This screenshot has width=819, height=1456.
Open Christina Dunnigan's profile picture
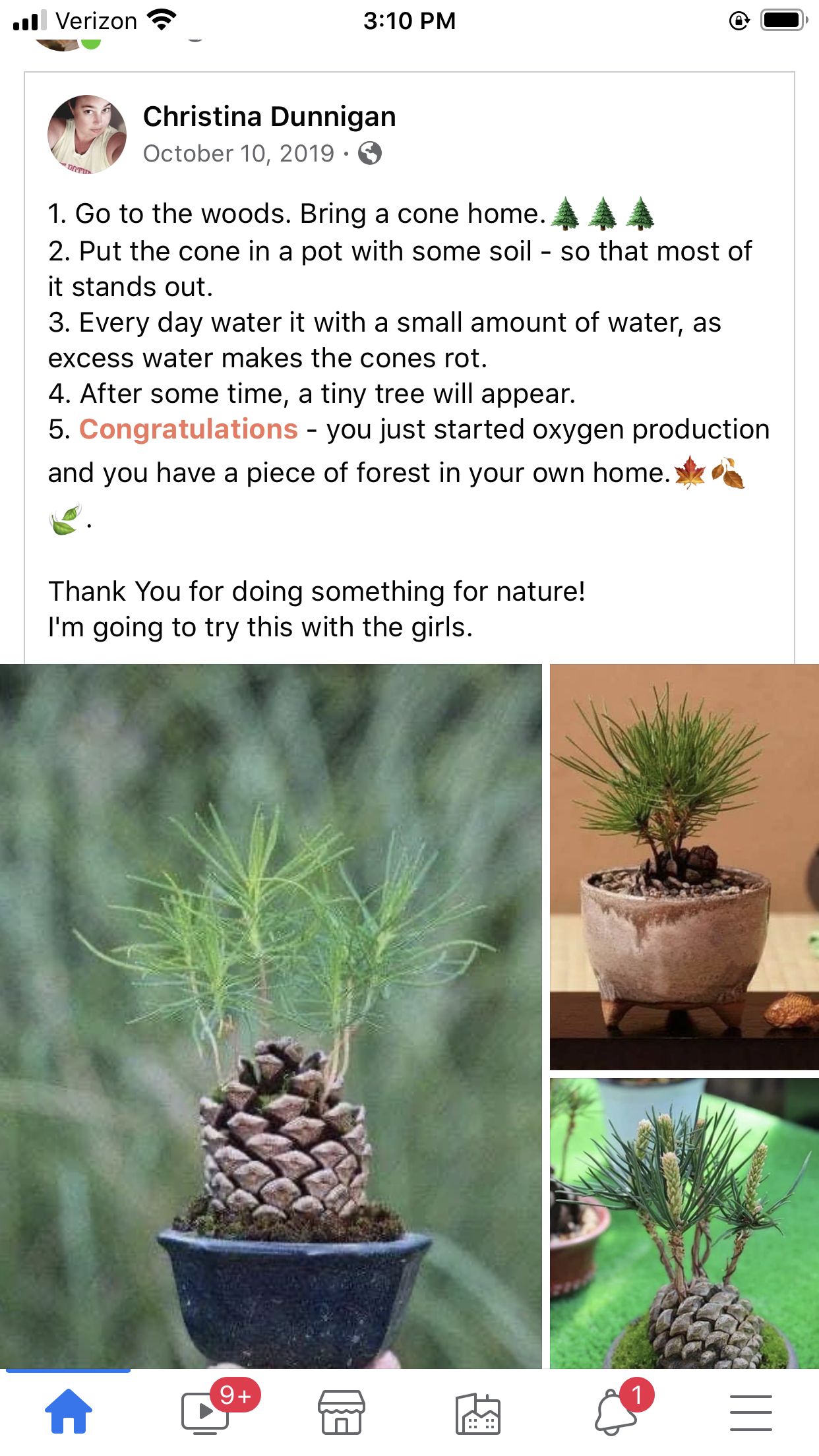[x=87, y=135]
